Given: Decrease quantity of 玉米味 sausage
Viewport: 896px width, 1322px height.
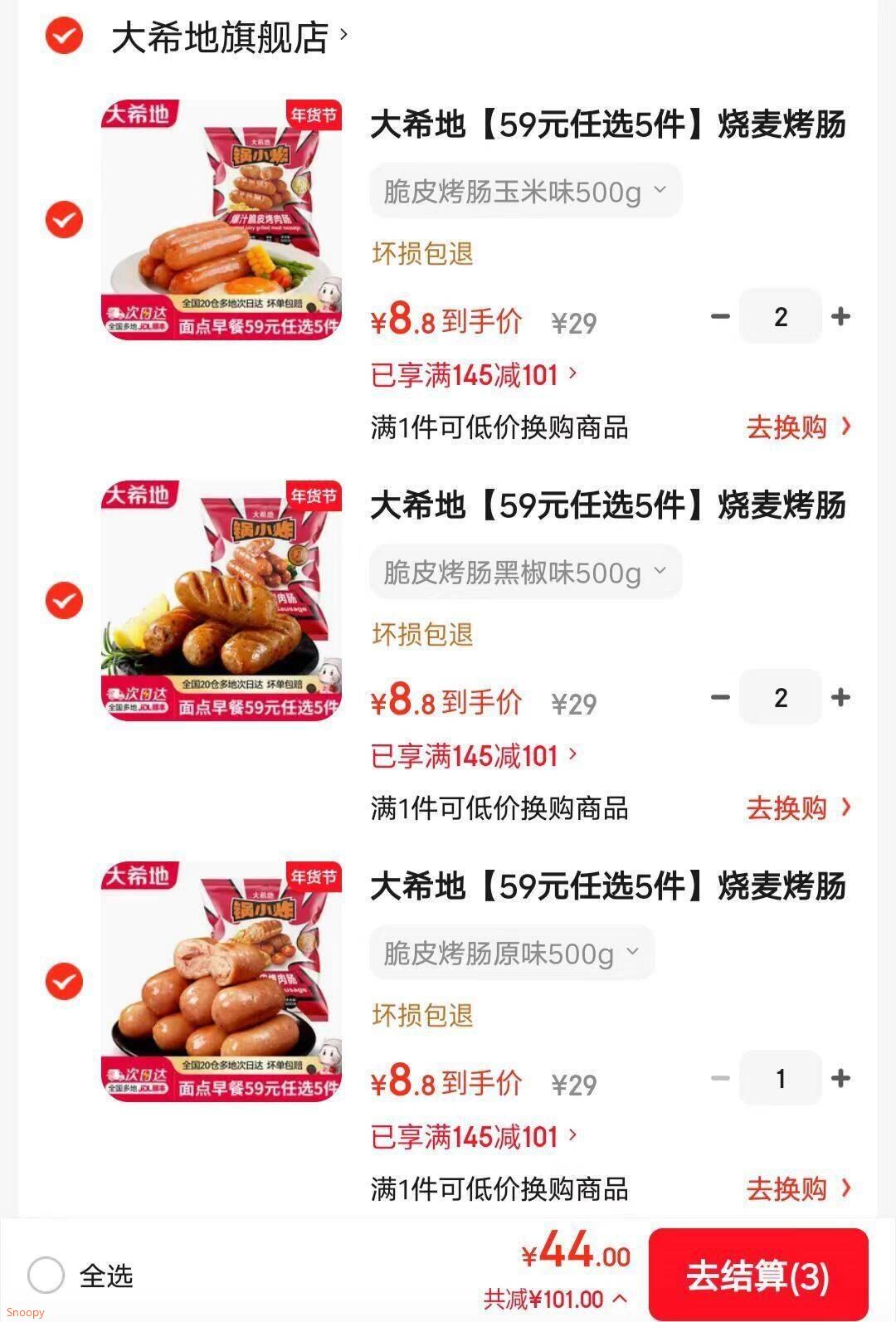Looking at the screenshot, I should 720,316.
